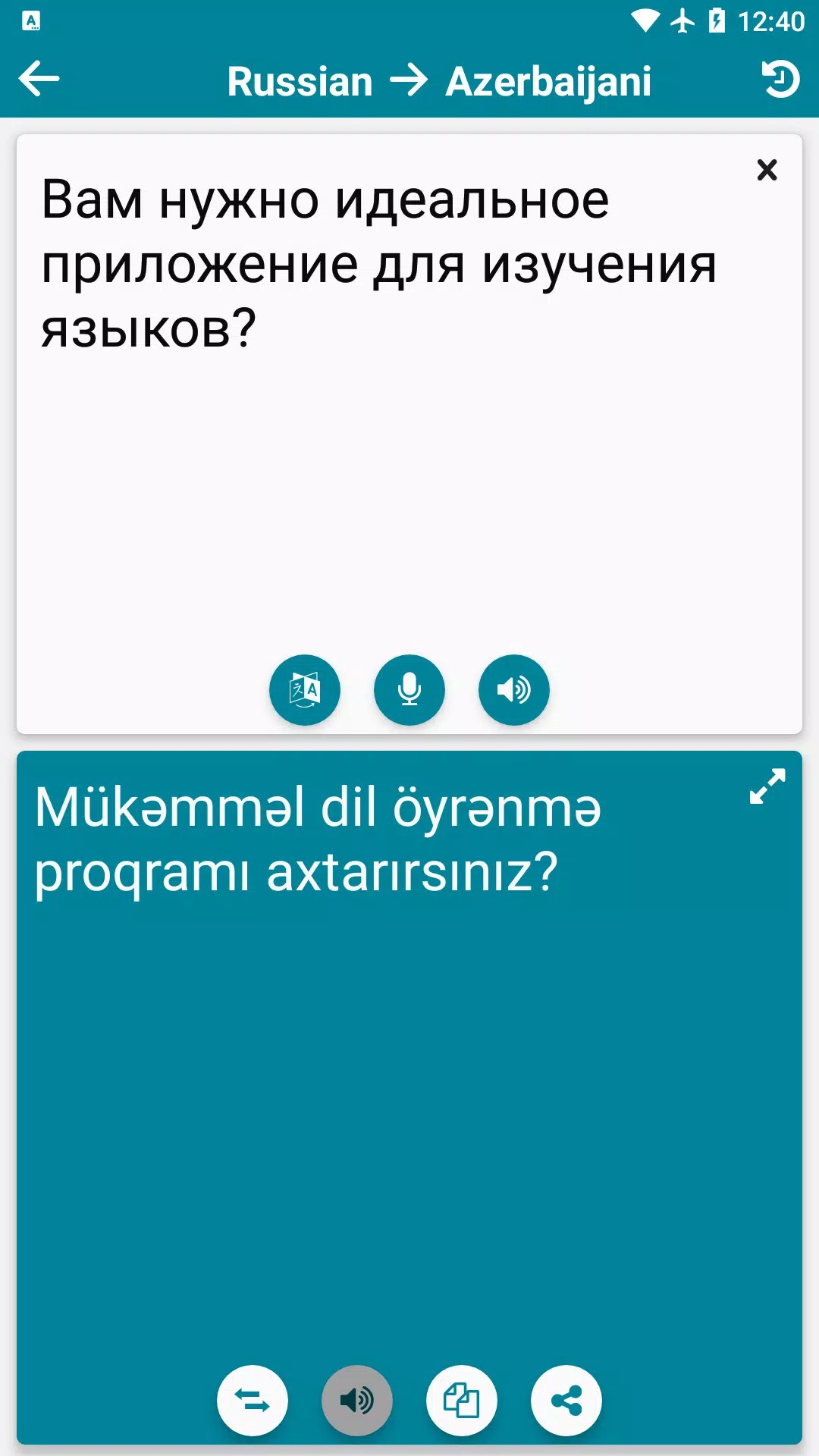Tap the translate button
Viewport: 819px width, 1456px height.
click(x=305, y=689)
